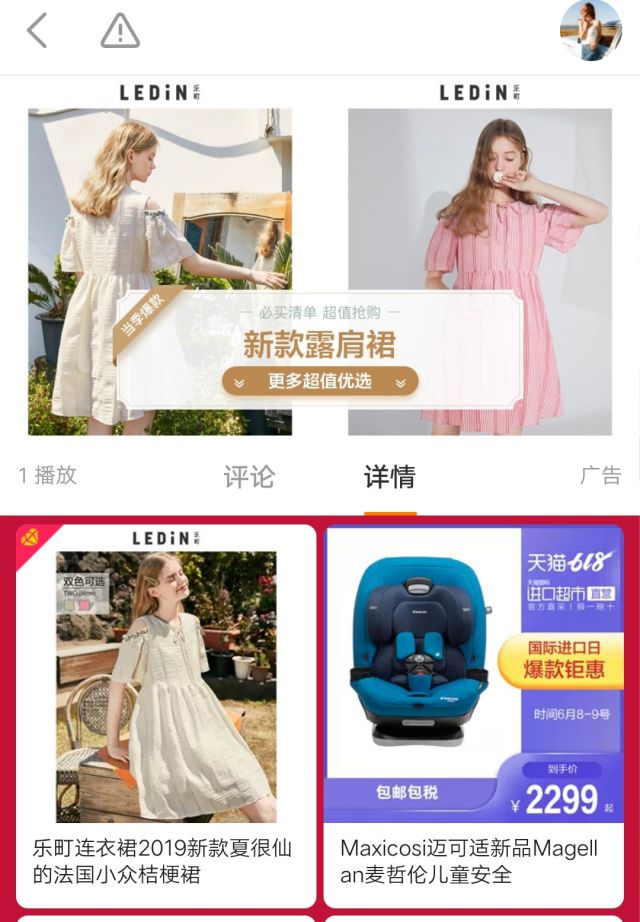This screenshot has width=640, height=922.
Task: Go back using the arrow icon
Action: [x=37, y=31]
